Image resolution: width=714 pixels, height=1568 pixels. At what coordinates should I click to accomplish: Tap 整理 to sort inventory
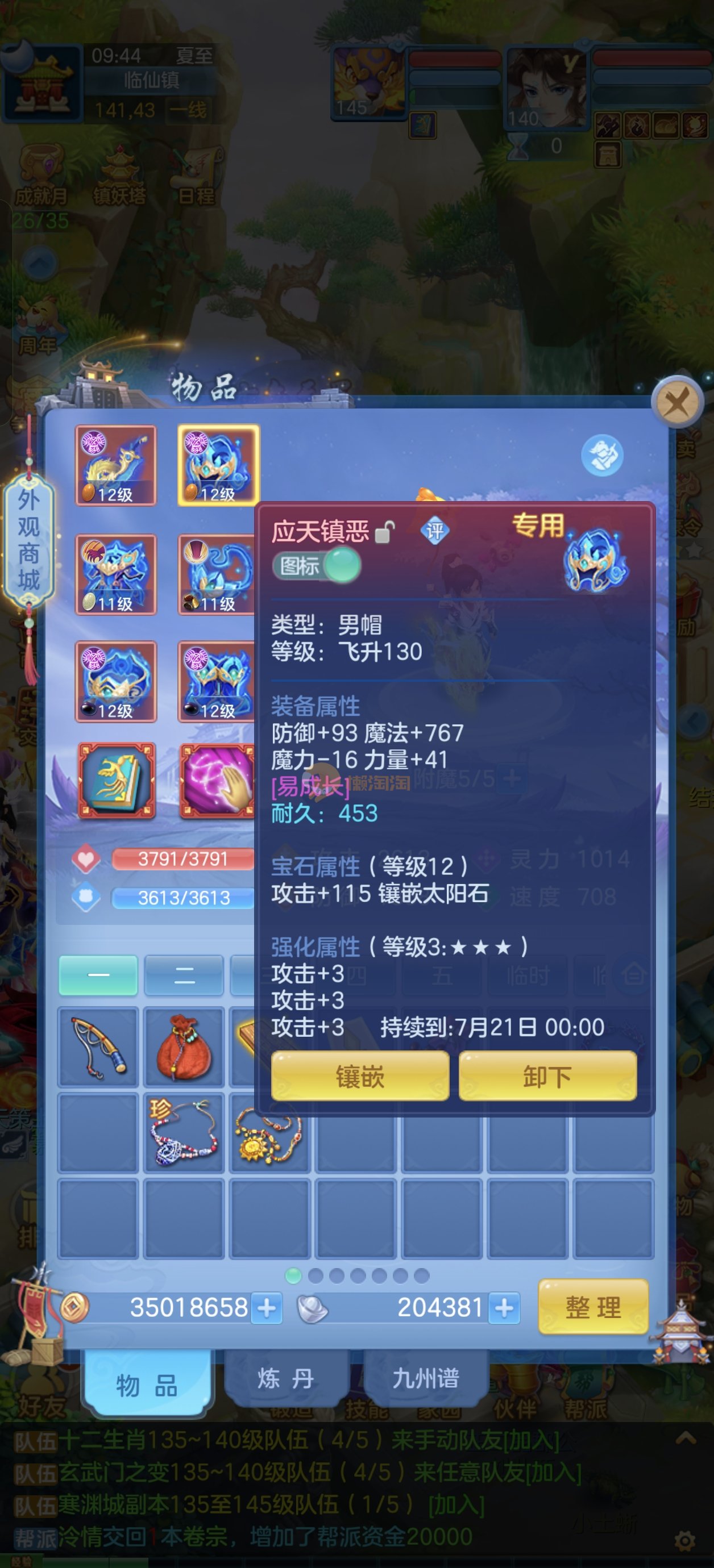592,1307
